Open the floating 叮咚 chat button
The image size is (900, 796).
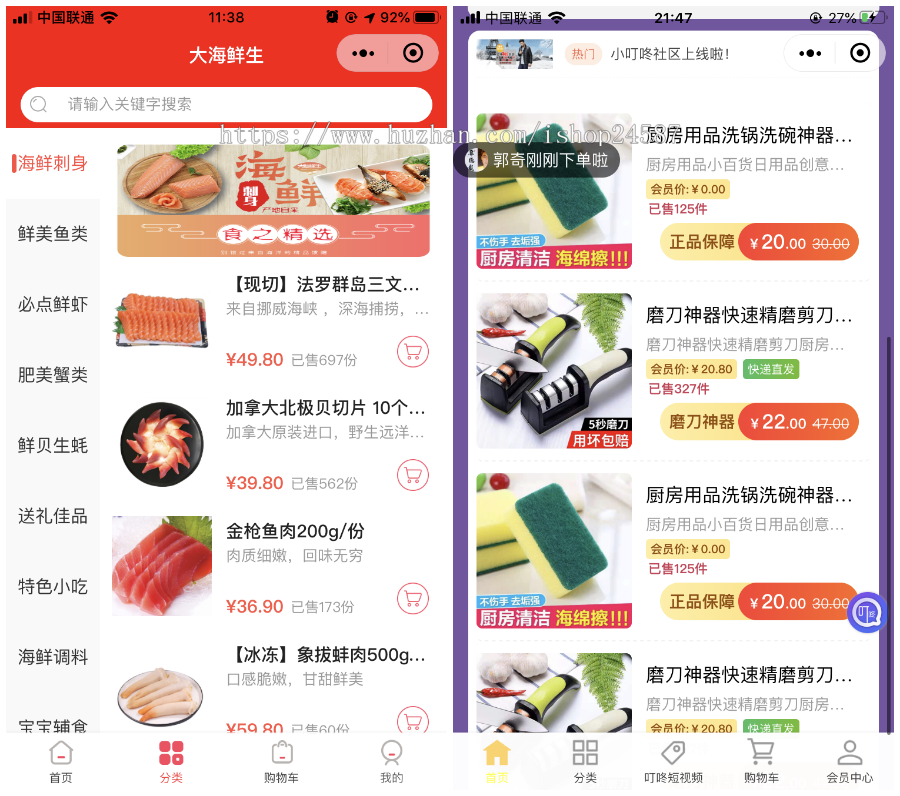pyautogui.click(x=866, y=612)
